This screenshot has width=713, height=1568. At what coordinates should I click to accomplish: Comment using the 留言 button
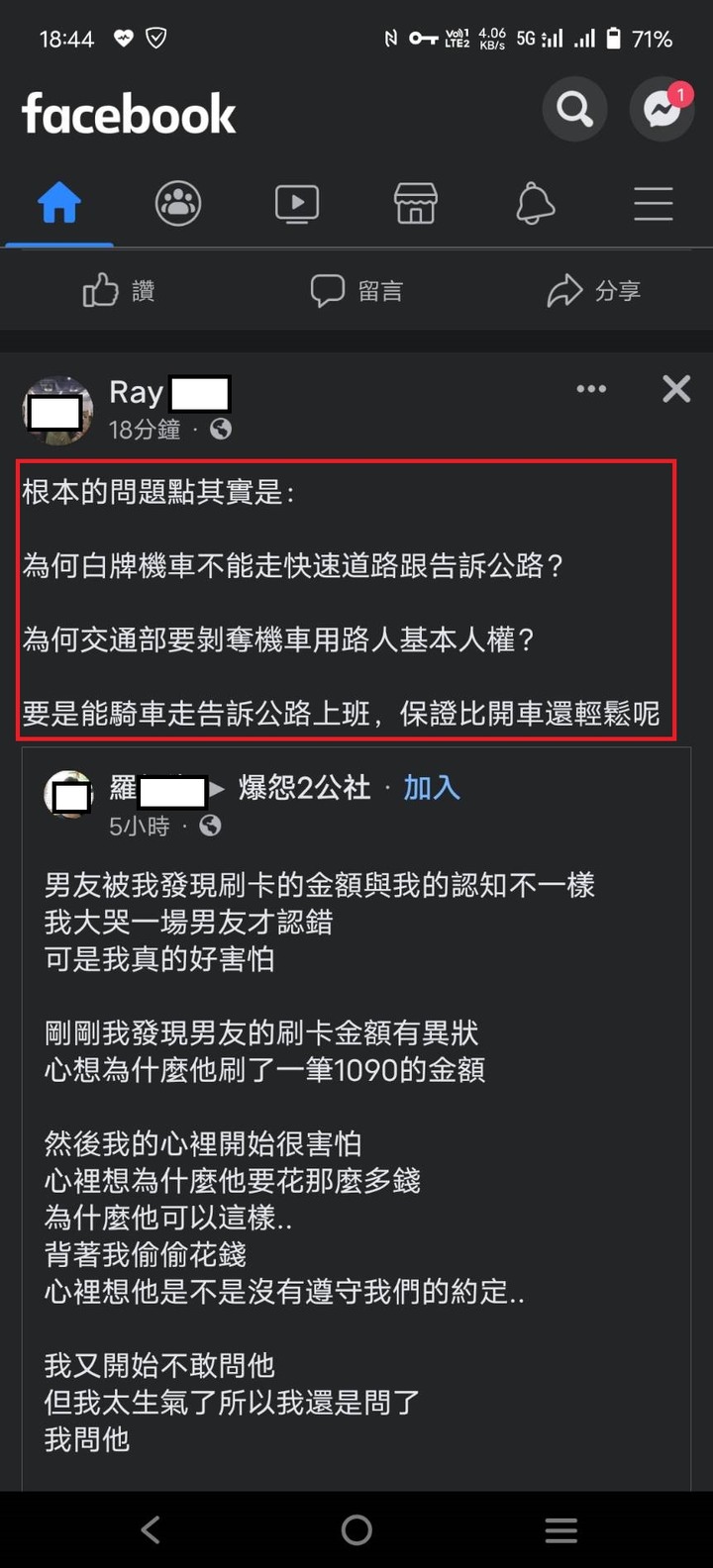356,291
